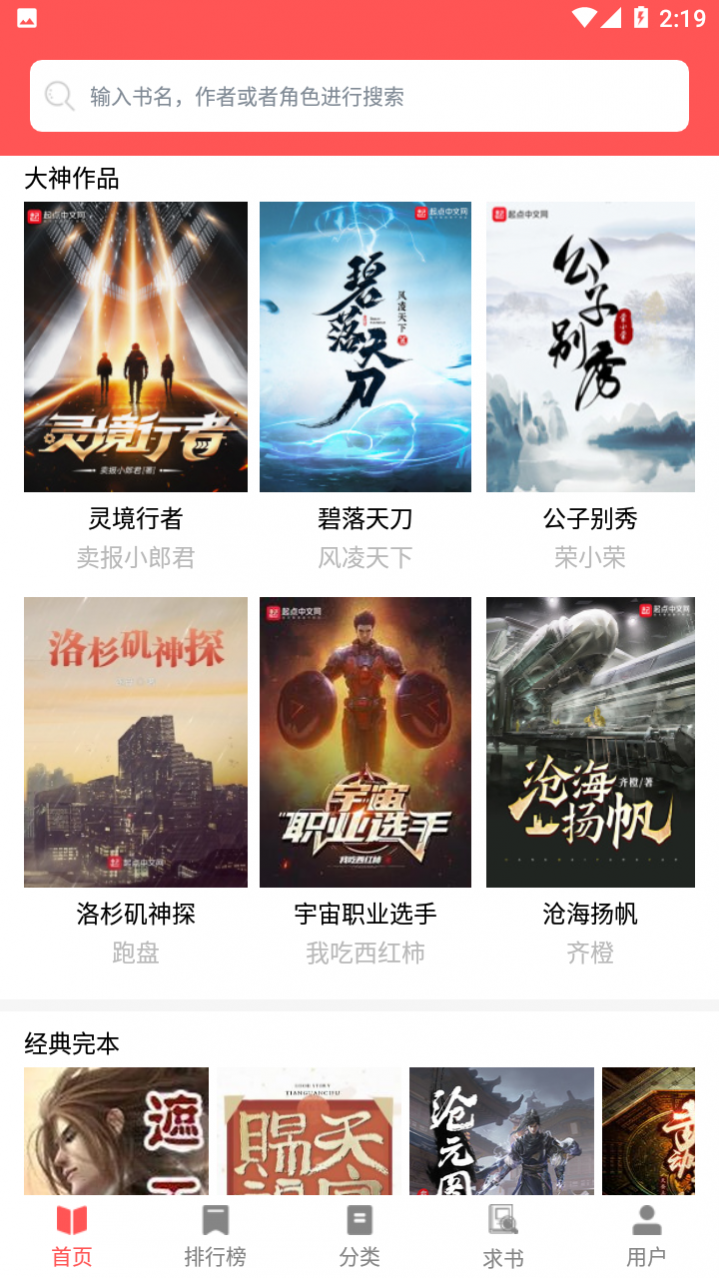Open the book 洛杉矶神探
The image size is (719, 1278).
[136, 742]
